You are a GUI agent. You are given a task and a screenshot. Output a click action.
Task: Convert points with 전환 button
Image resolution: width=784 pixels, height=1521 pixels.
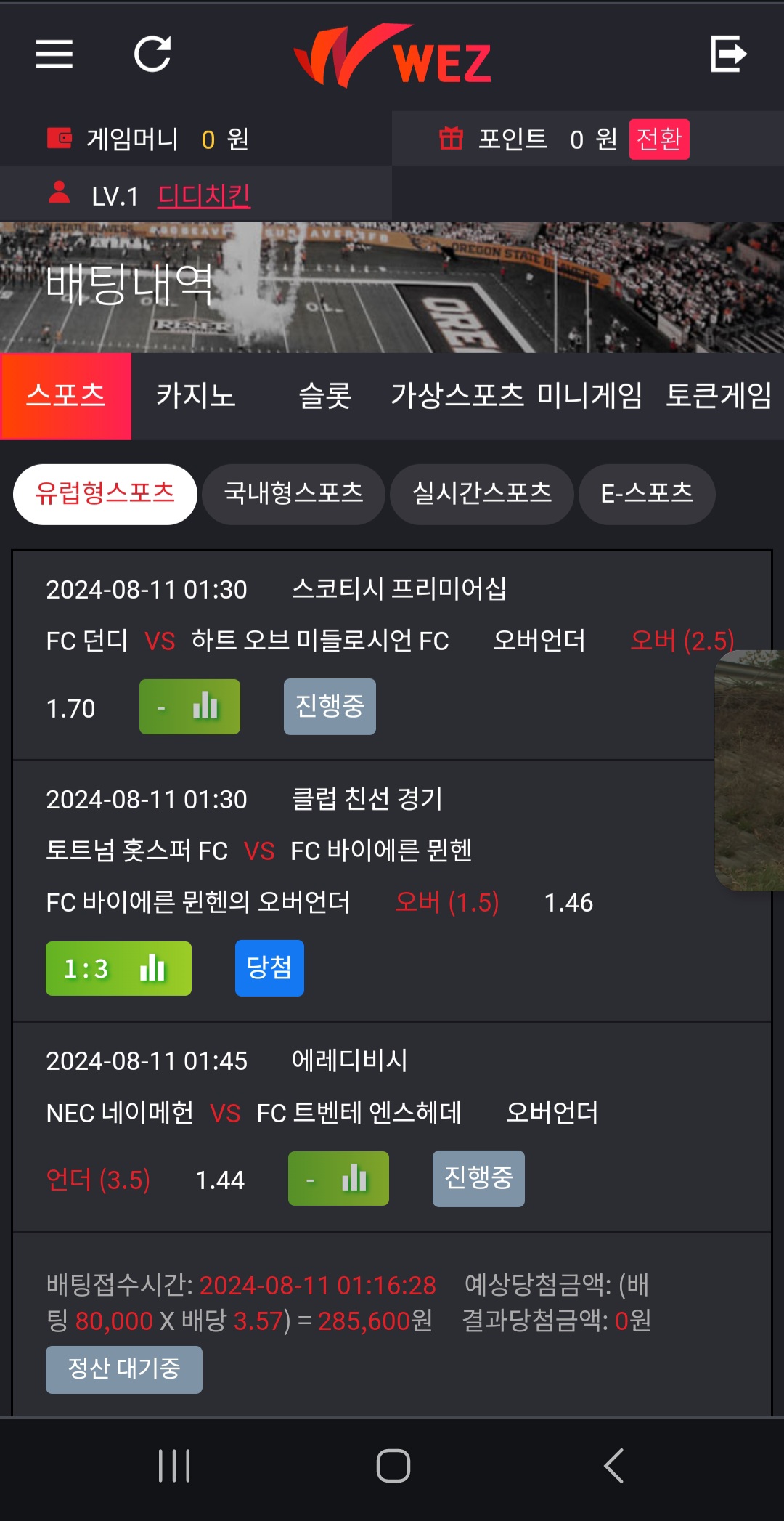pyautogui.click(x=658, y=139)
